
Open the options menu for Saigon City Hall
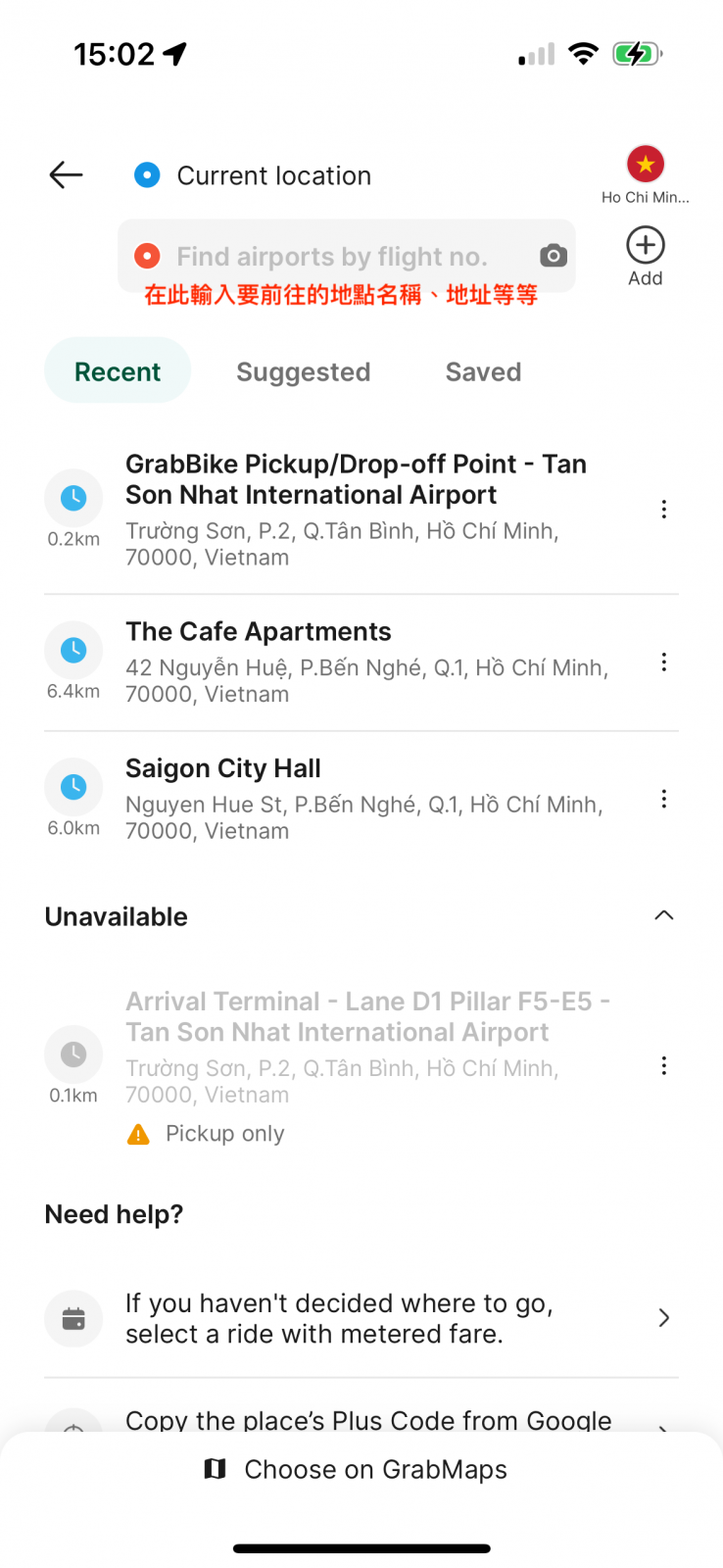coord(664,799)
